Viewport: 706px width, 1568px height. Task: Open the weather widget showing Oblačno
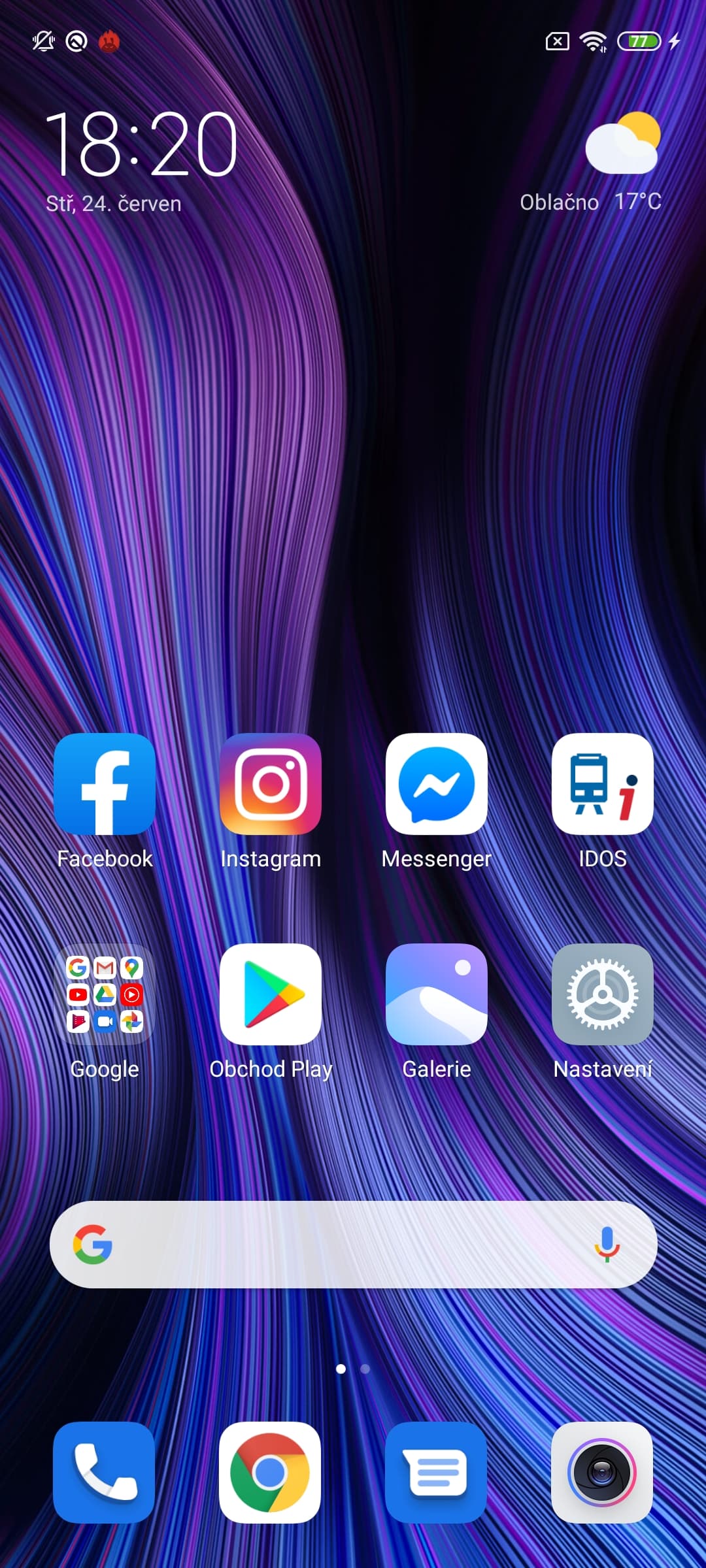pyautogui.click(x=592, y=163)
